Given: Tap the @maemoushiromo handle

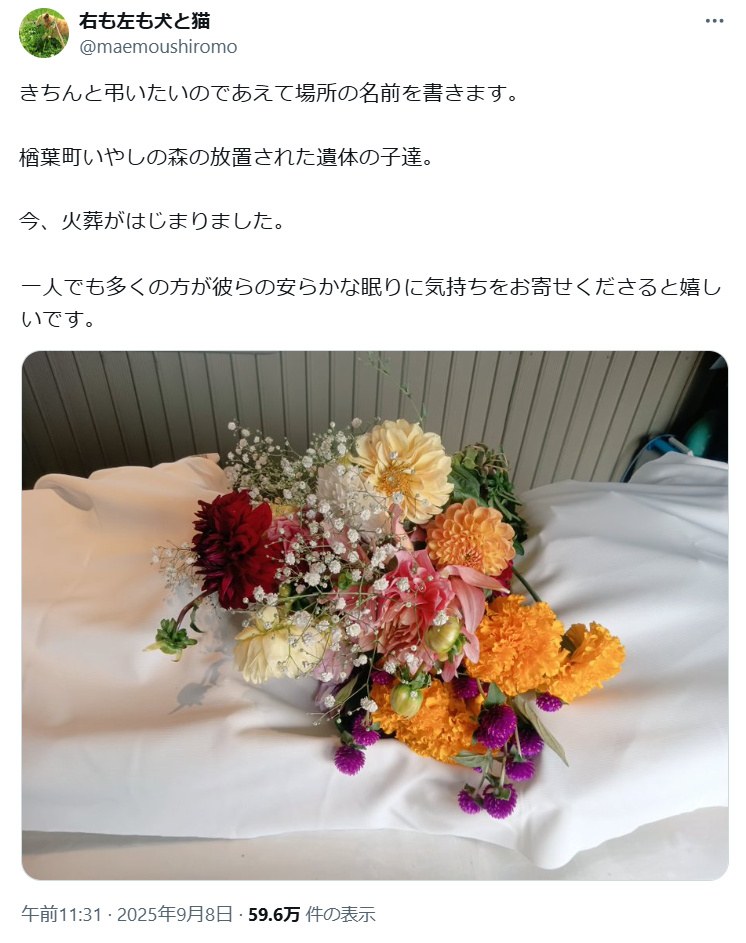Looking at the screenshot, I should (x=158, y=46).
